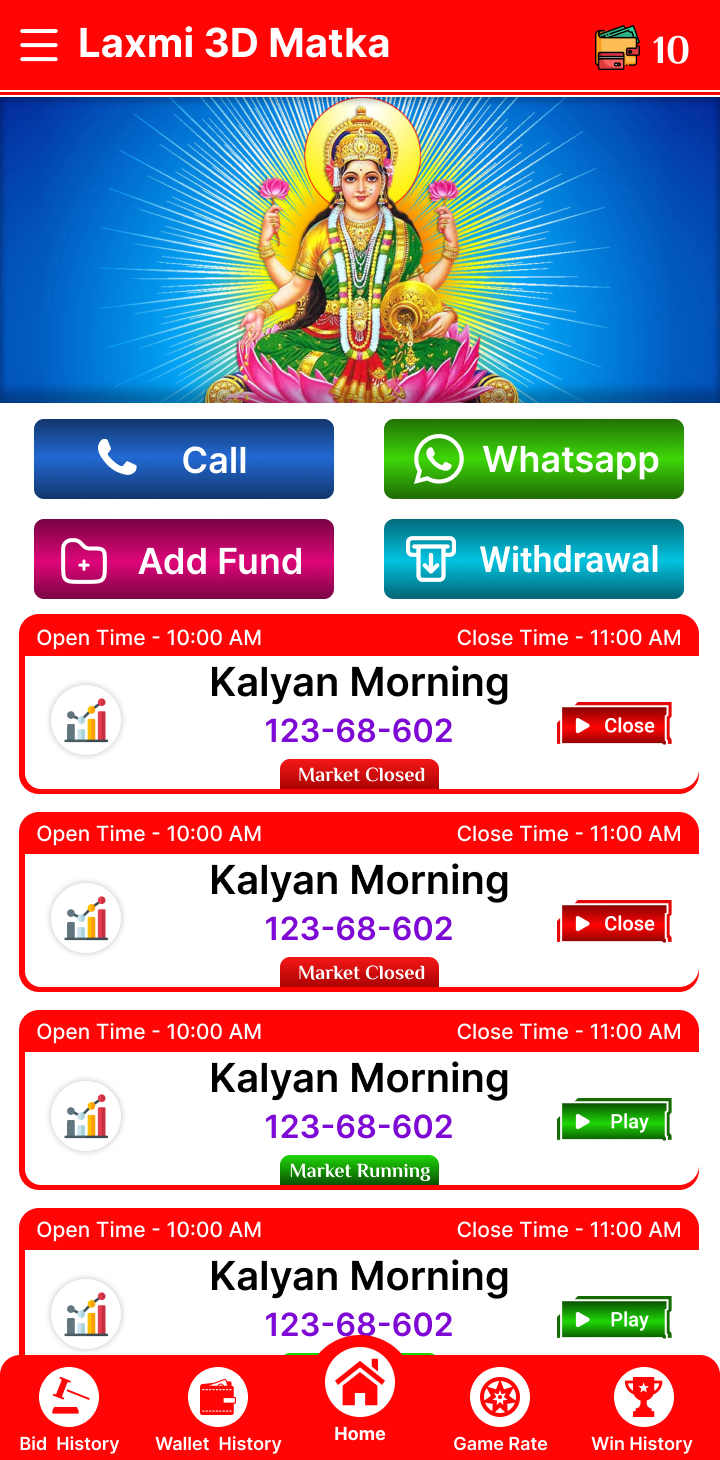Image resolution: width=720 pixels, height=1460 pixels.
Task: Contact support via Whatsapp
Action: [534, 459]
